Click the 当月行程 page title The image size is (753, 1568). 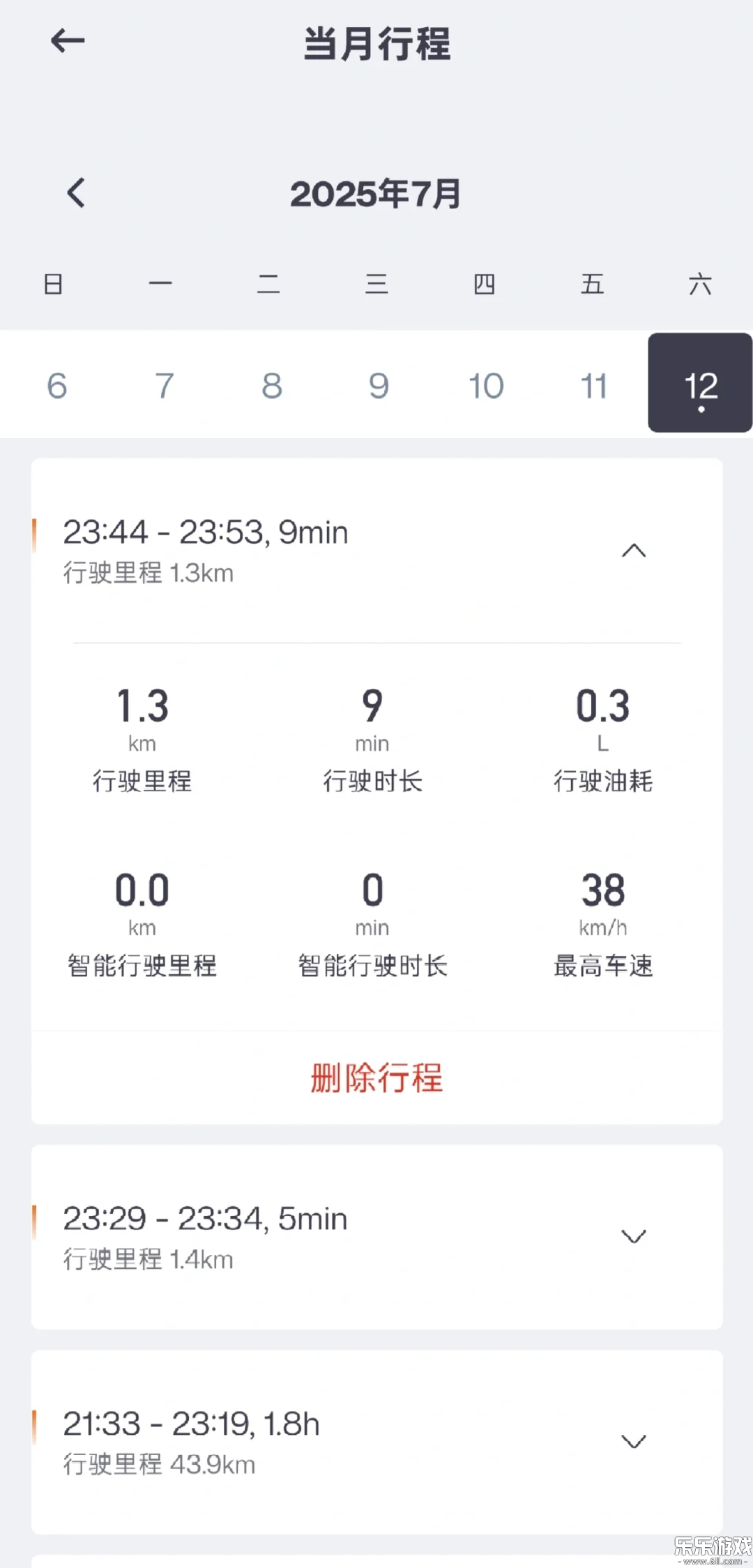coord(376,45)
